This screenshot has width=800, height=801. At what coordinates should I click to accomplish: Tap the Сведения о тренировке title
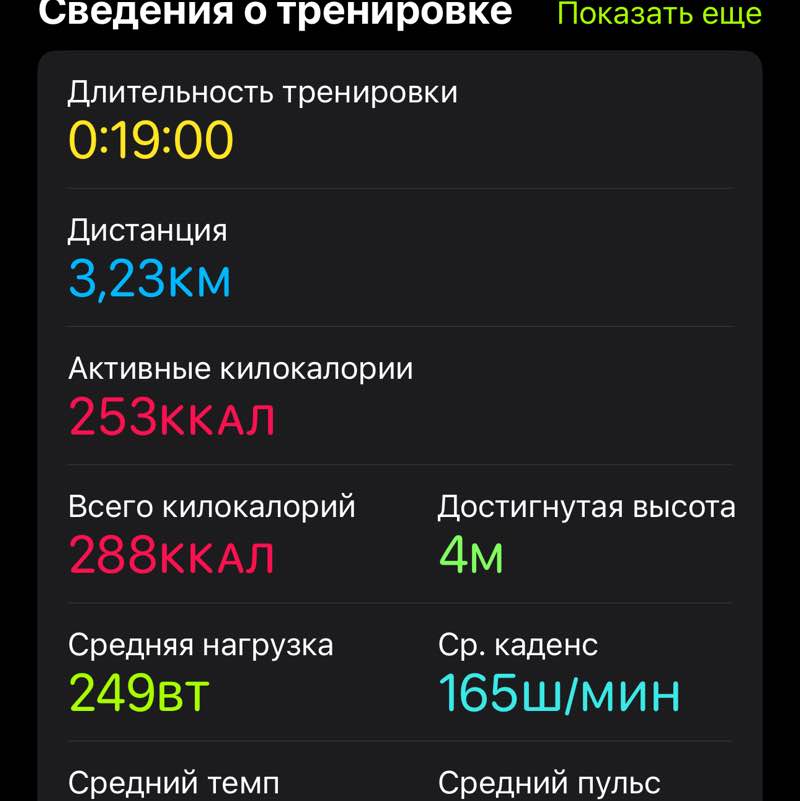coord(264,14)
